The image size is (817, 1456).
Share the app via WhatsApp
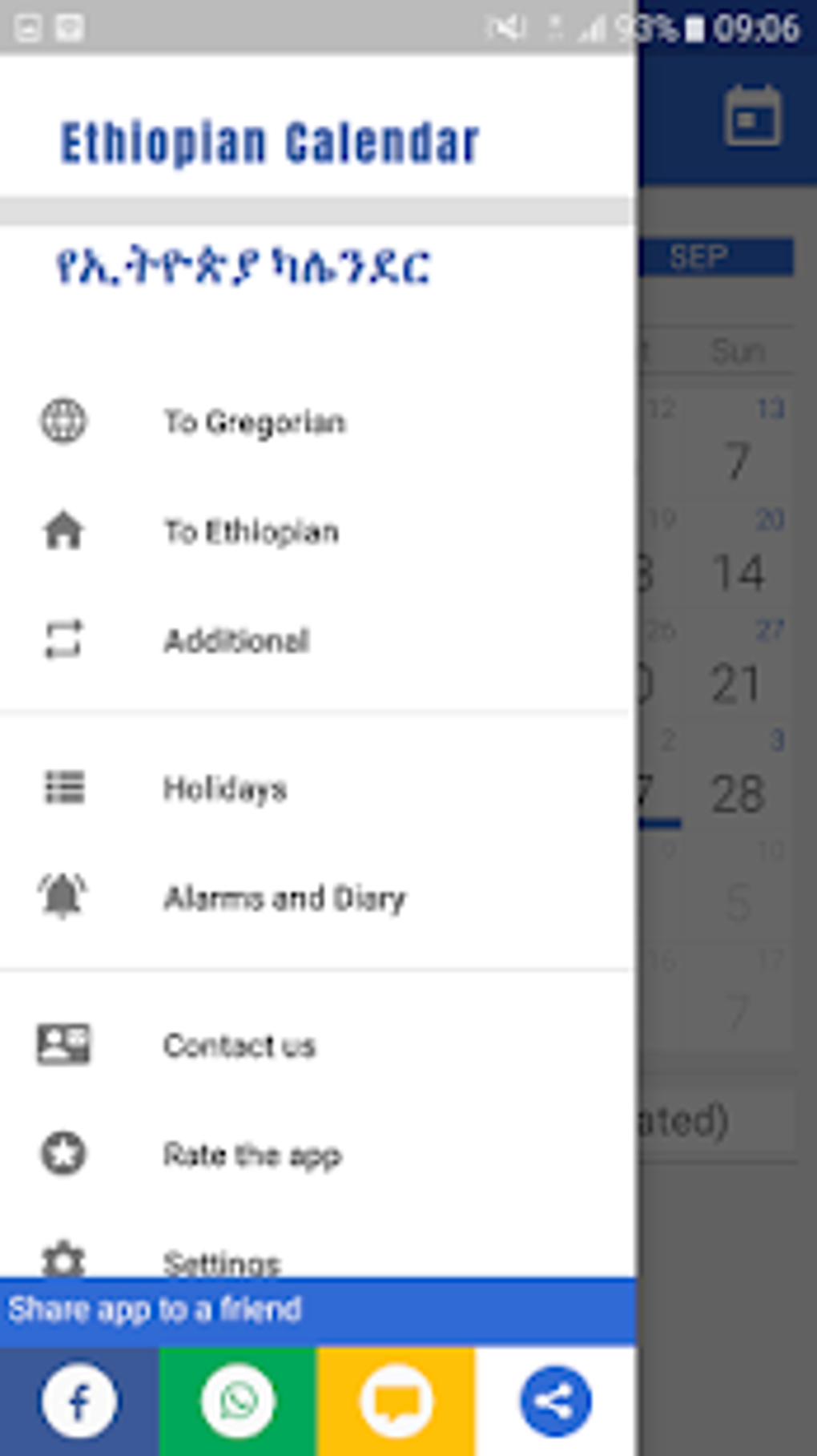pos(238,1401)
